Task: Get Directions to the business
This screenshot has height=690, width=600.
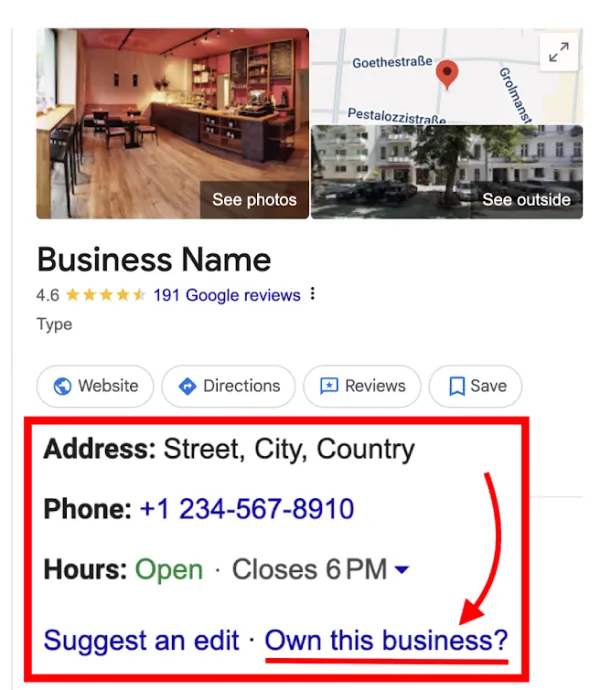Action: pyautogui.click(x=229, y=386)
